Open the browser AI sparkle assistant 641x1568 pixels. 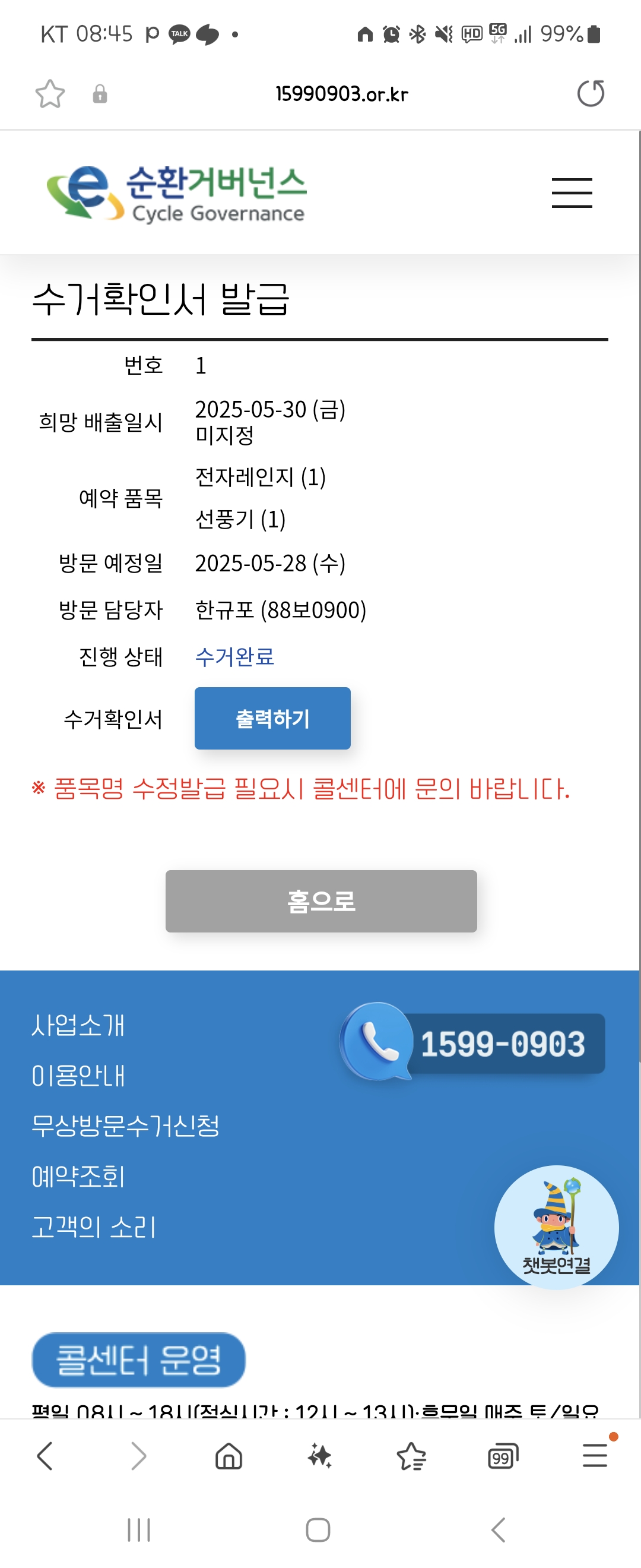[x=320, y=1456]
